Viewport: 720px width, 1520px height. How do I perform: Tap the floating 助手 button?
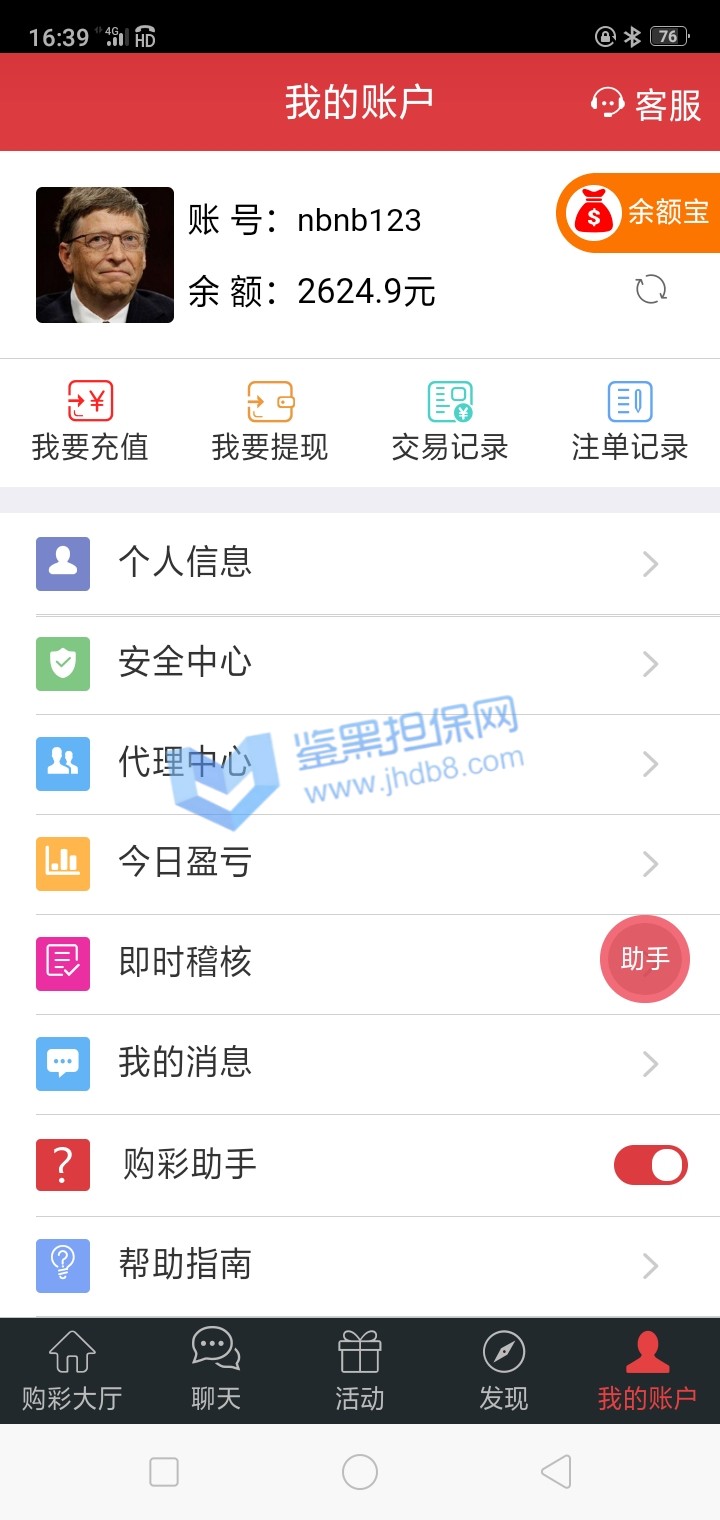click(645, 960)
